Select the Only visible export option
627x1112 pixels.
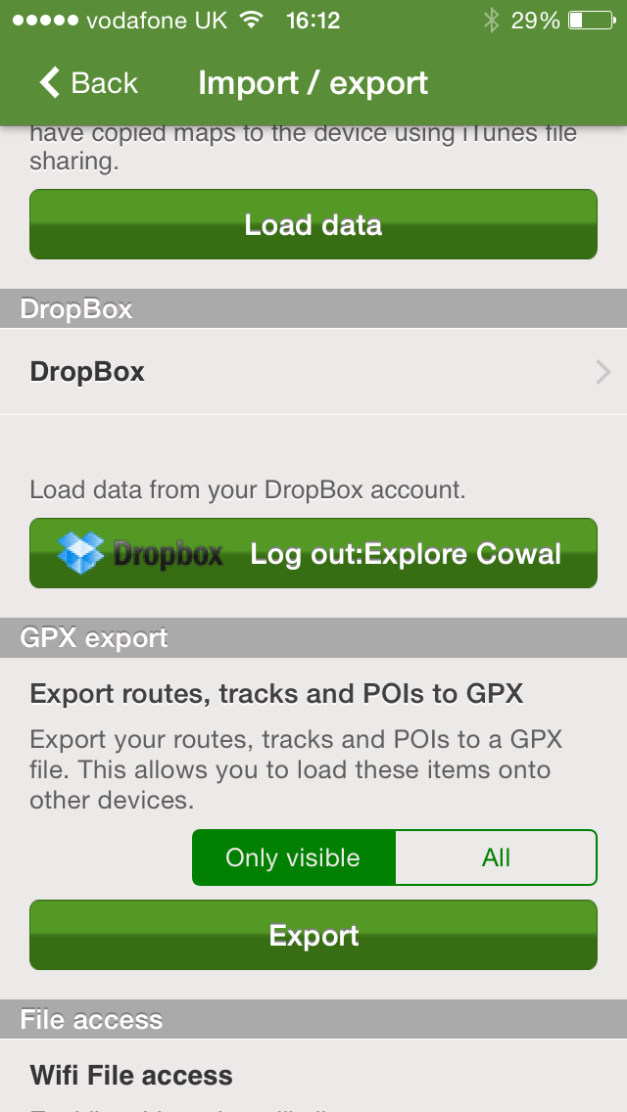pos(293,858)
